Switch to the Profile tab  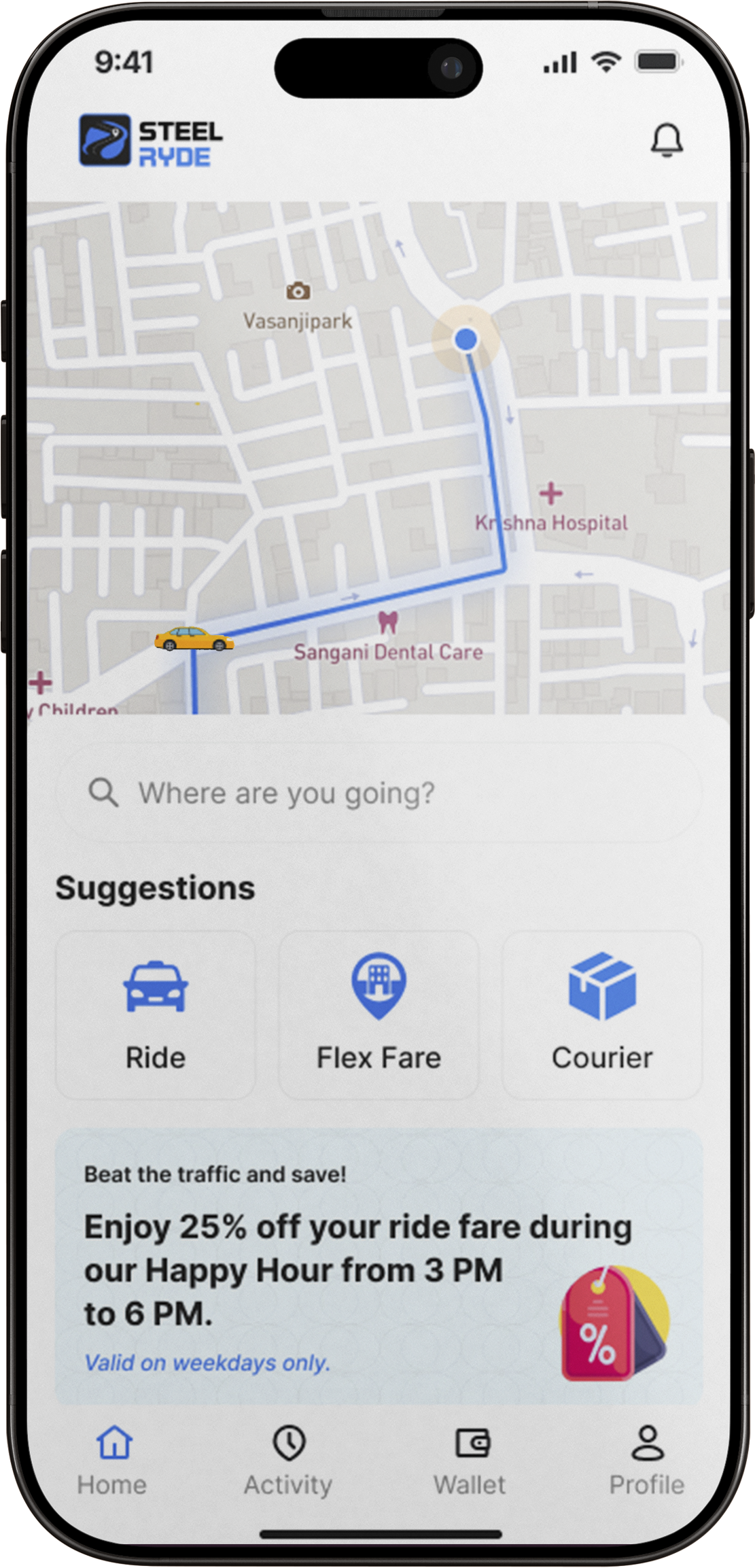coord(646,1459)
